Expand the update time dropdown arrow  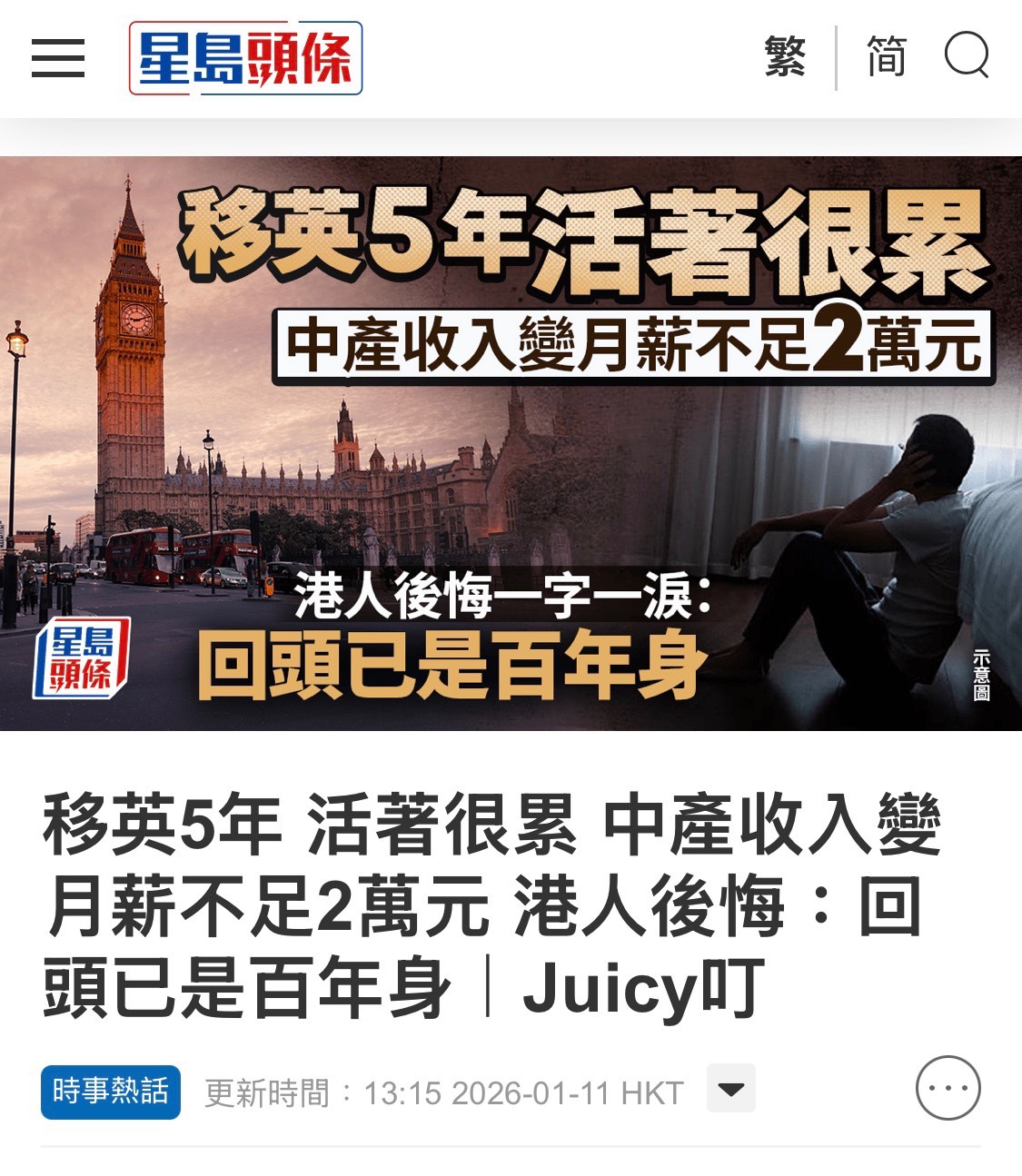pos(731,1088)
